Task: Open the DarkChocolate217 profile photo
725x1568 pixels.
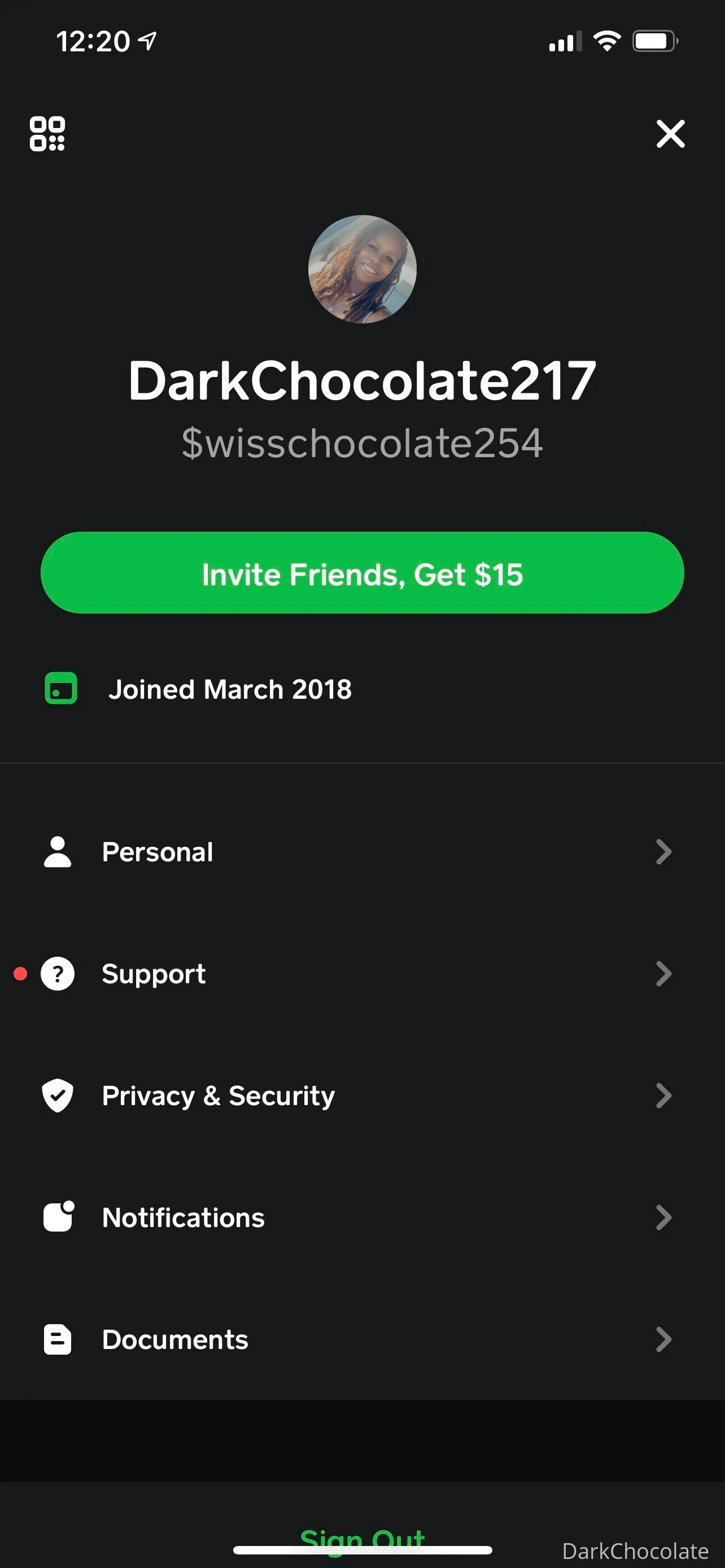Action: 362,271
